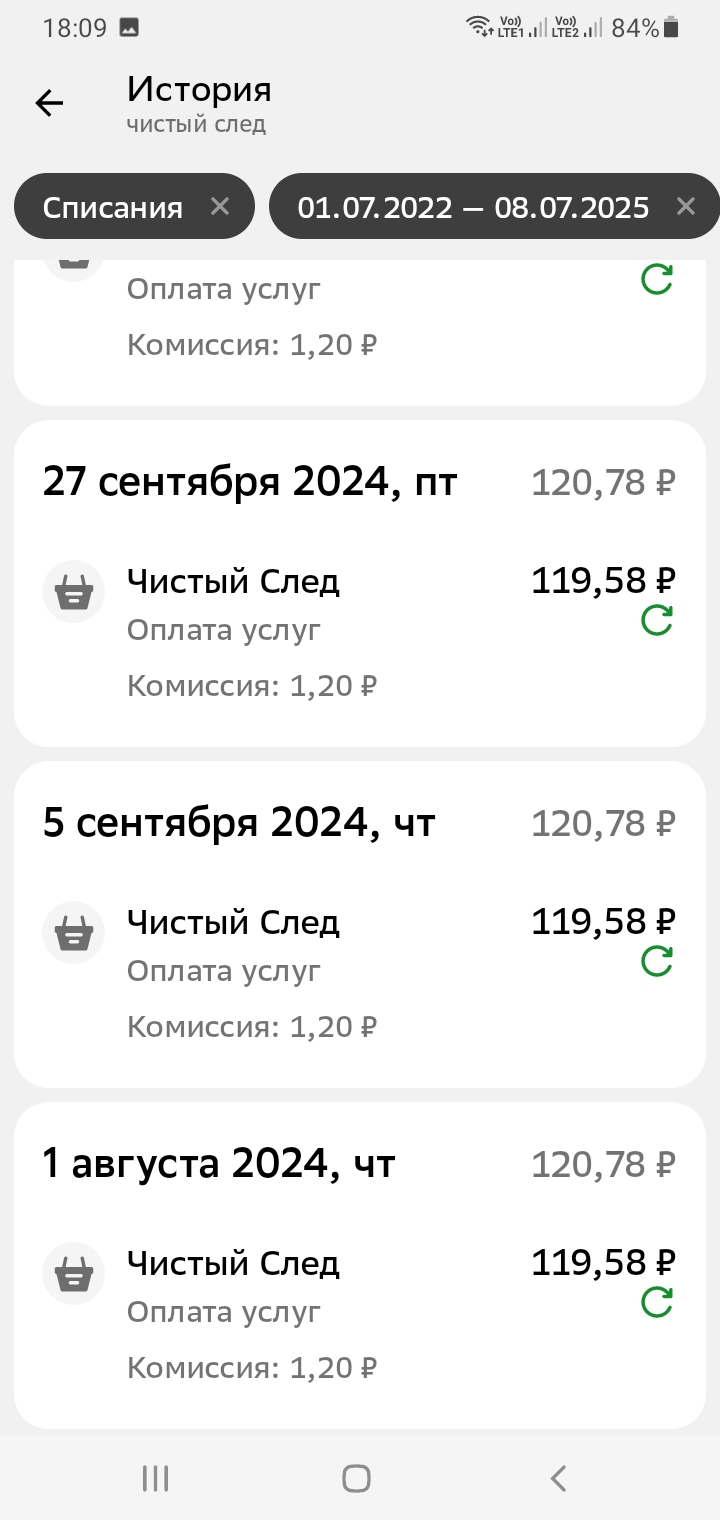Repeat the 27 сентября 2024 payment
The width and height of the screenshot is (720, 1520).
point(656,621)
